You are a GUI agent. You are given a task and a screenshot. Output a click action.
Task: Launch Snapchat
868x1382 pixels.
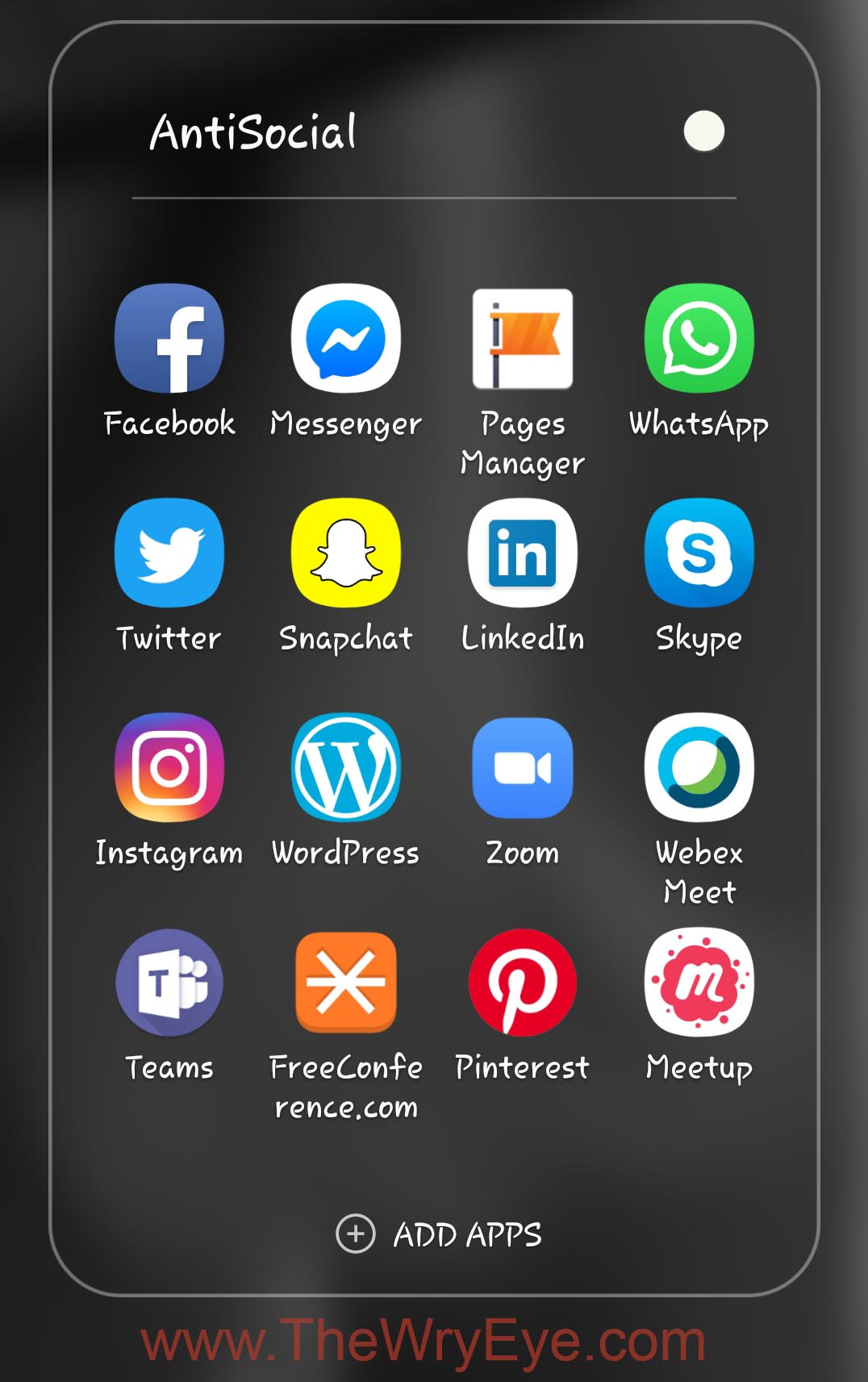pyautogui.click(x=345, y=554)
